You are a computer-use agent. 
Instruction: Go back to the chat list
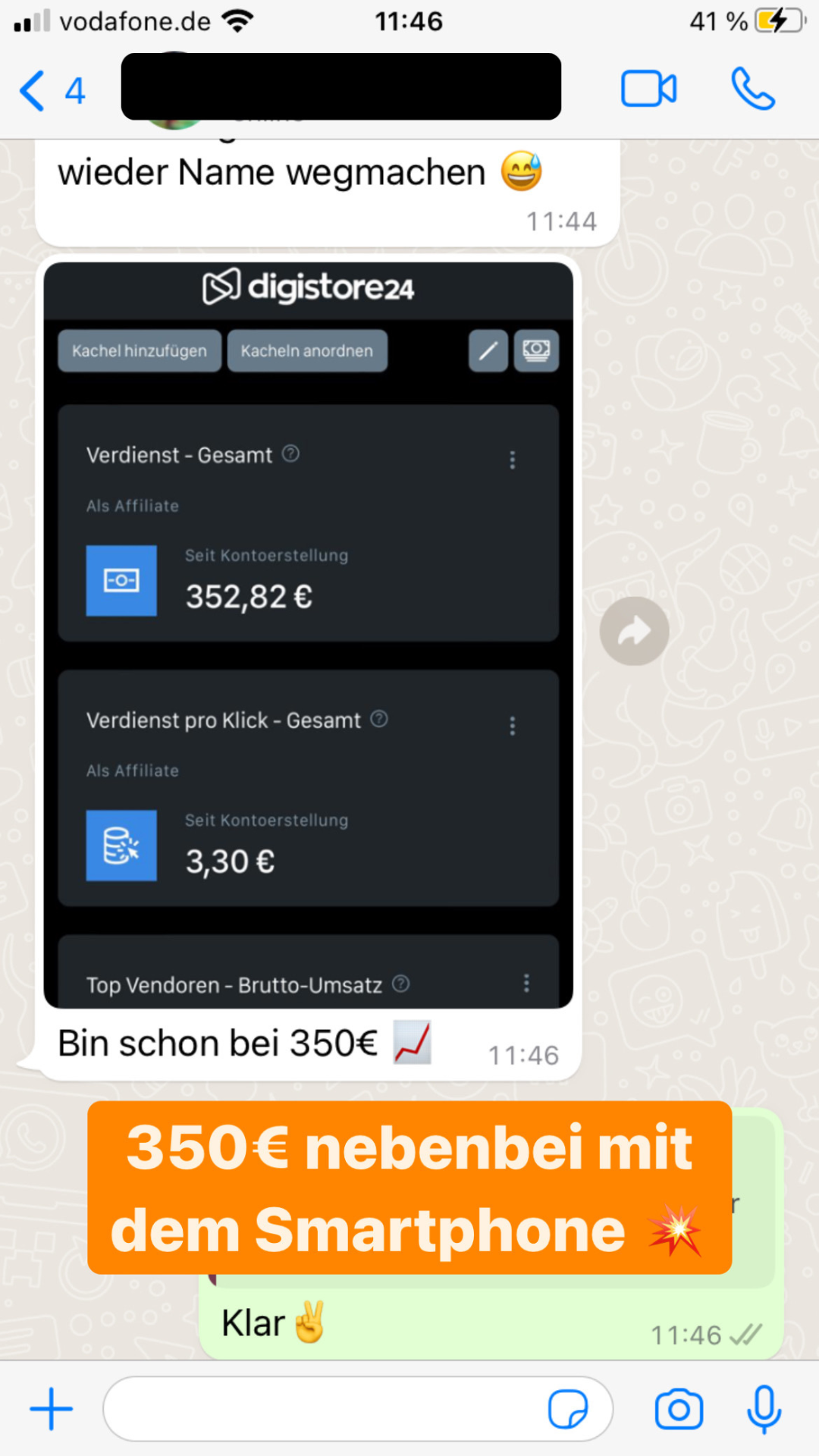coord(50,91)
